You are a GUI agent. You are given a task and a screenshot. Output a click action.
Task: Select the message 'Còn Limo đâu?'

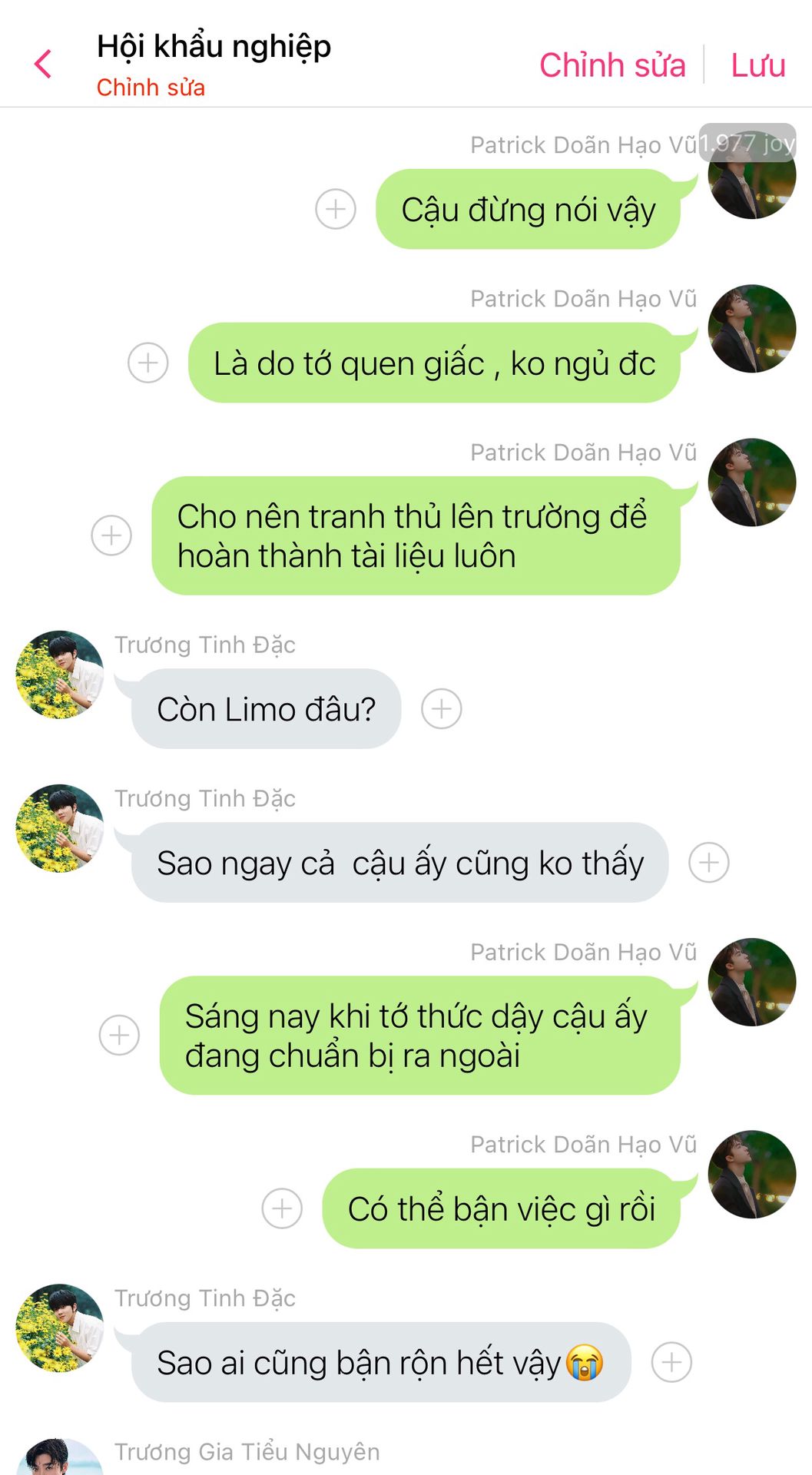(266, 709)
